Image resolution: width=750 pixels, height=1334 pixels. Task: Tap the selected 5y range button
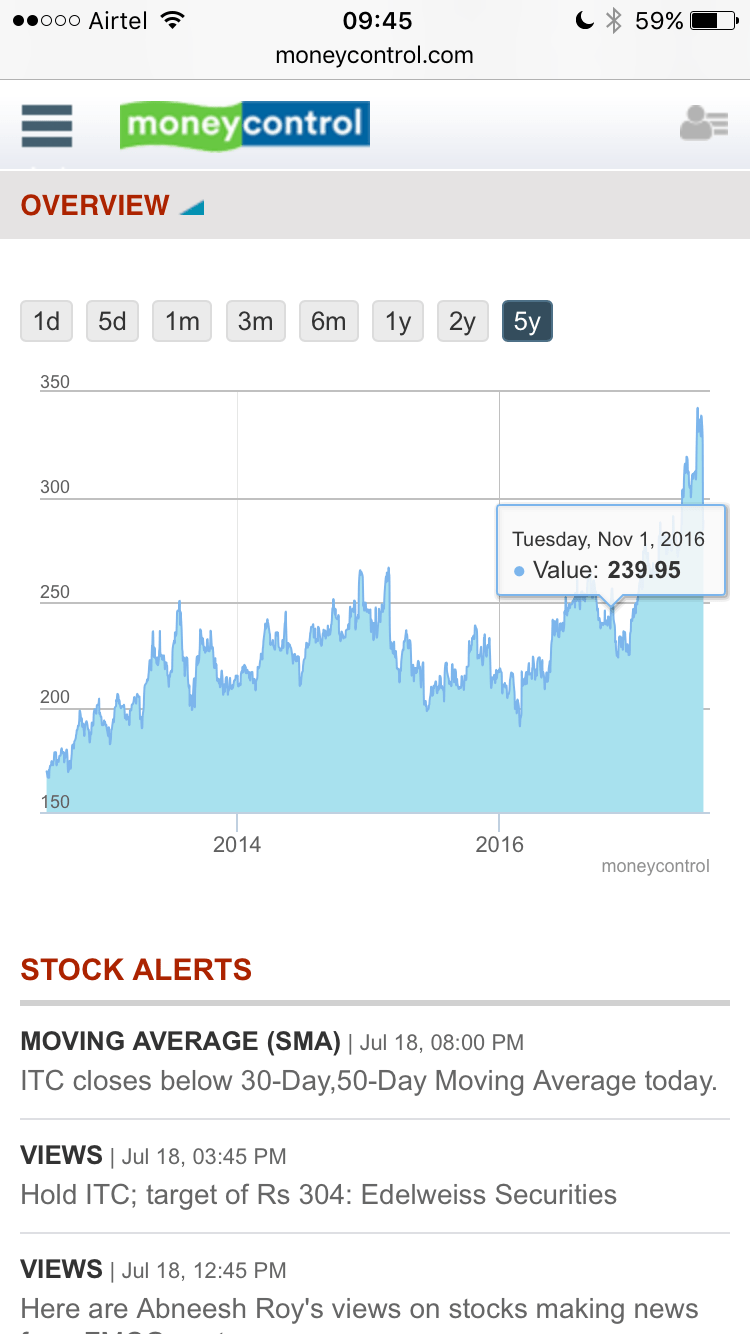pyautogui.click(x=527, y=322)
